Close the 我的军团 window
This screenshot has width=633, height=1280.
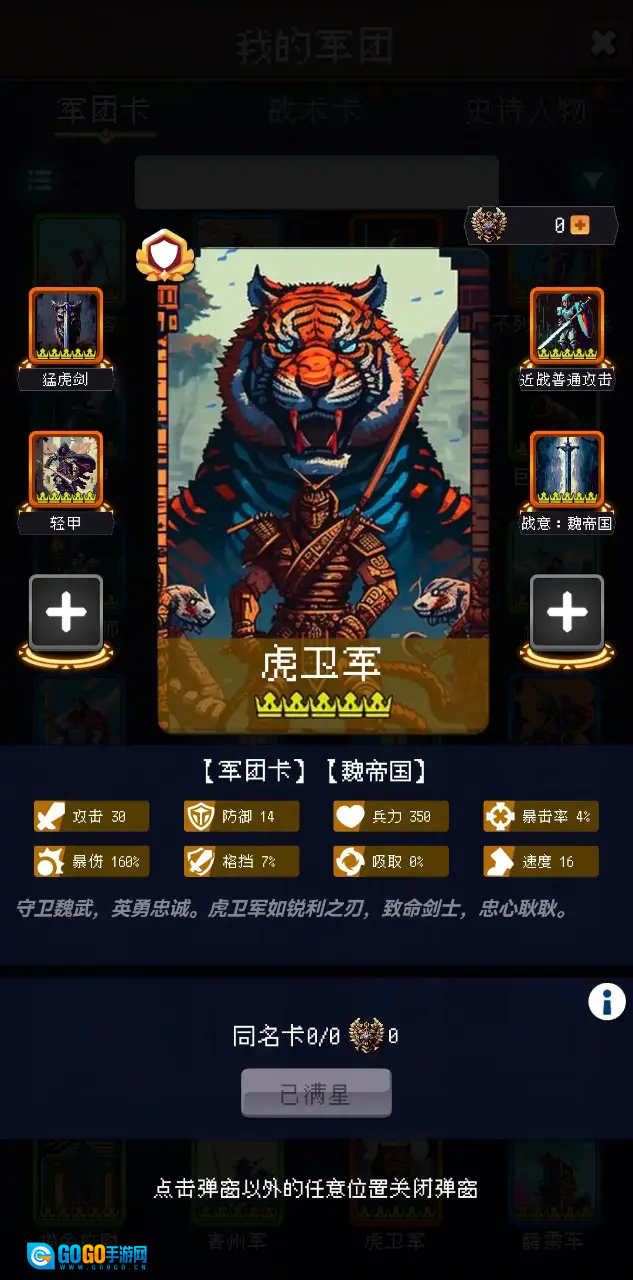pyautogui.click(x=602, y=43)
